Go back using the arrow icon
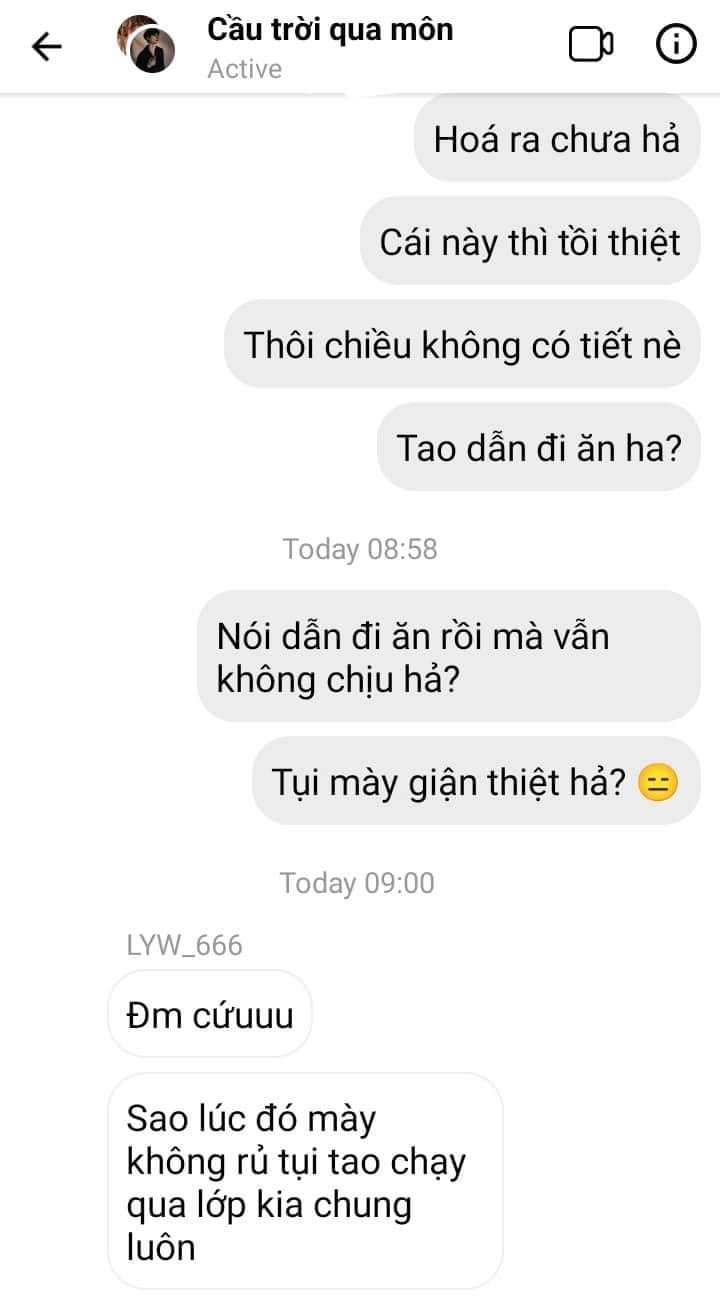The height and width of the screenshot is (1302, 720). pyautogui.click(x=47, y=46)
